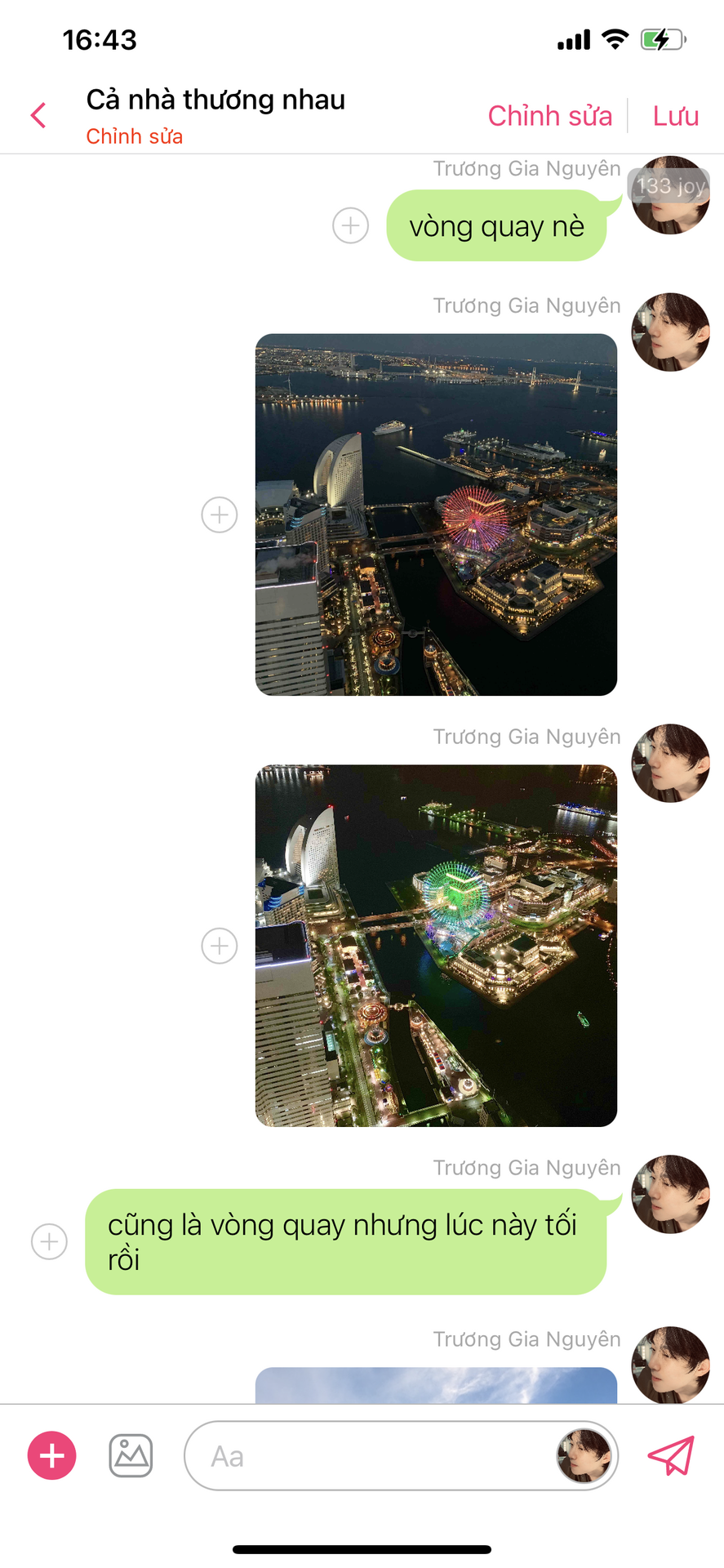This screenshot has width=724, height=1568.
Task: Focus the Aa message input field
Action: click(401, 1455)
